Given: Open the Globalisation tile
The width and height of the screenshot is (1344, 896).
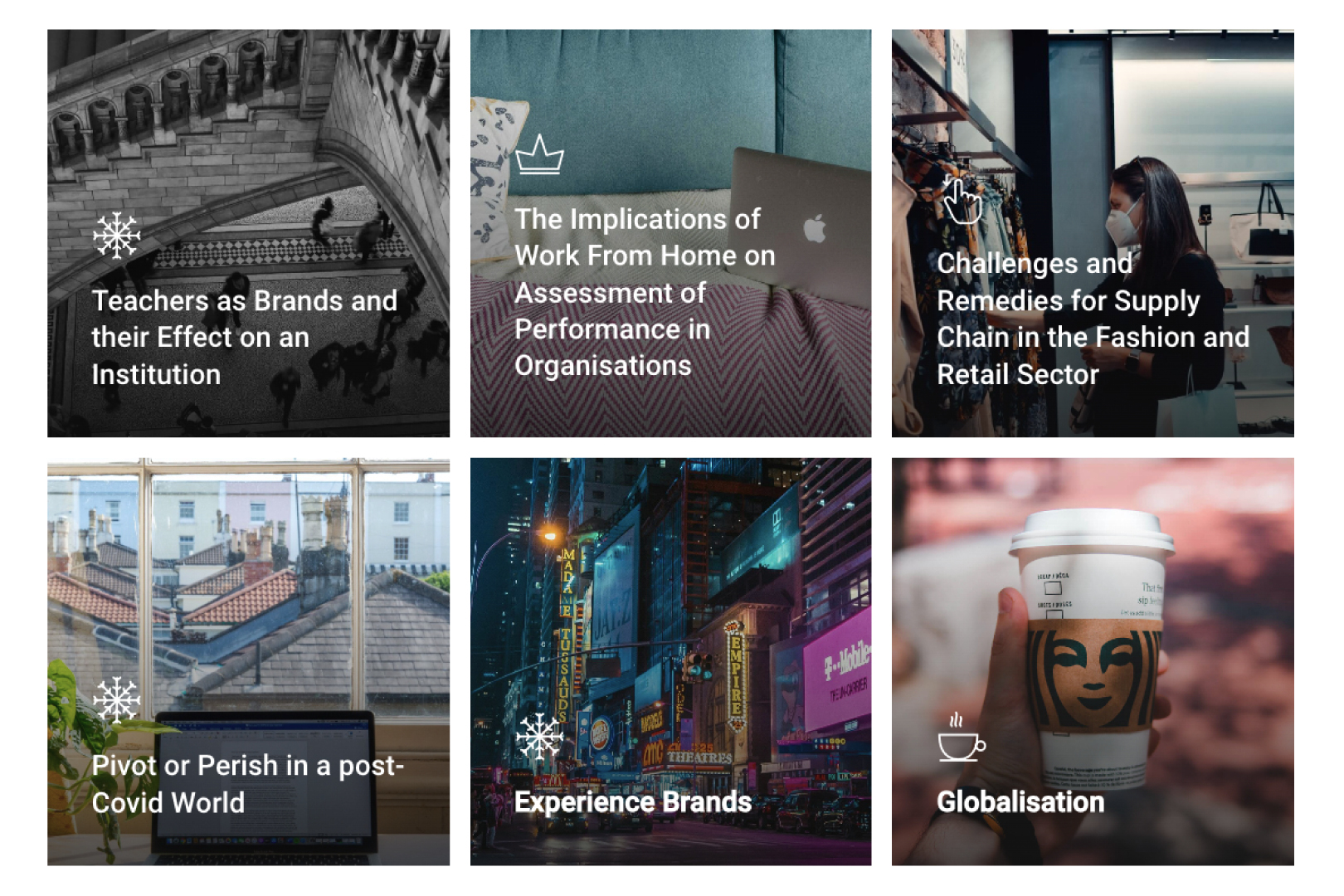Looking at the screenshot, I should pyautogui.click(x=1020, y=801).
